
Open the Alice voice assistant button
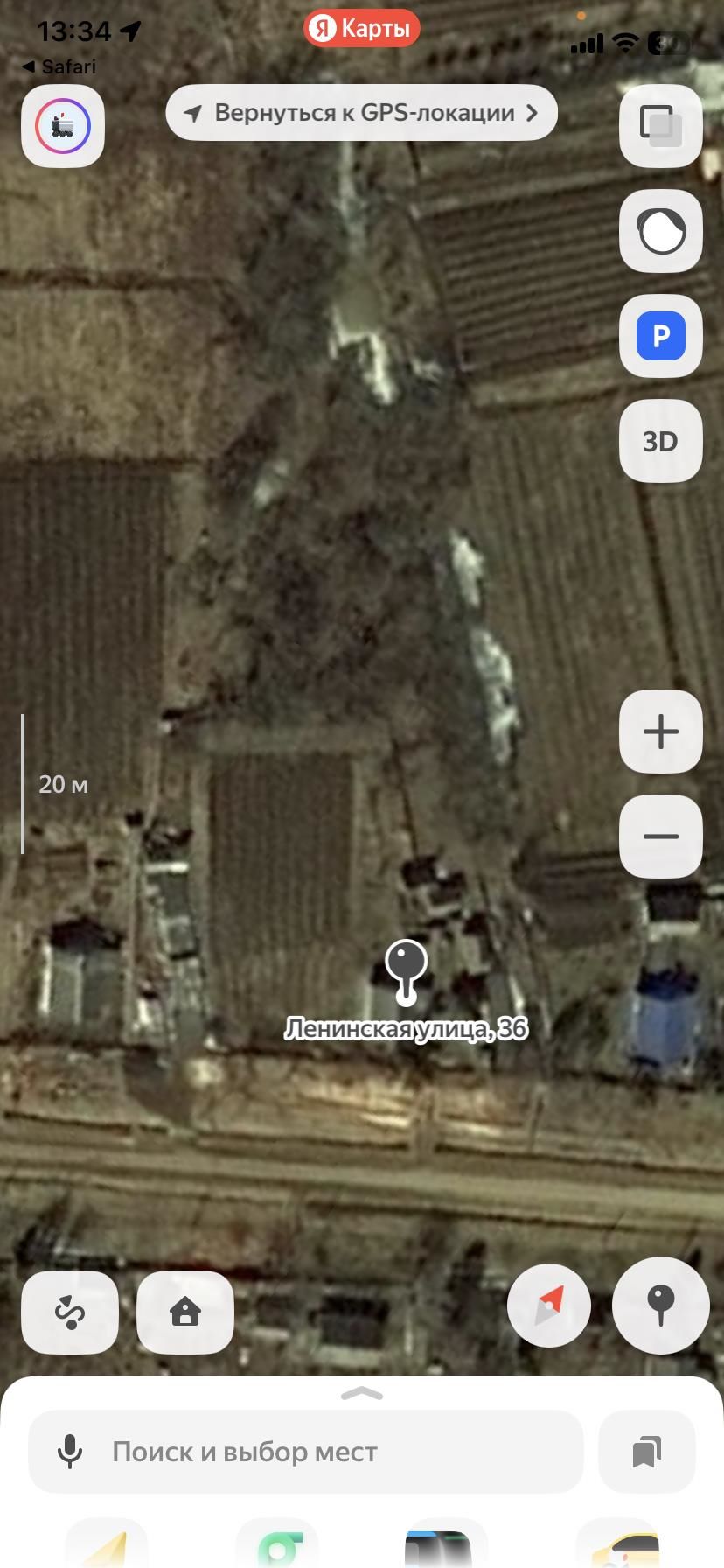[660, 231]
